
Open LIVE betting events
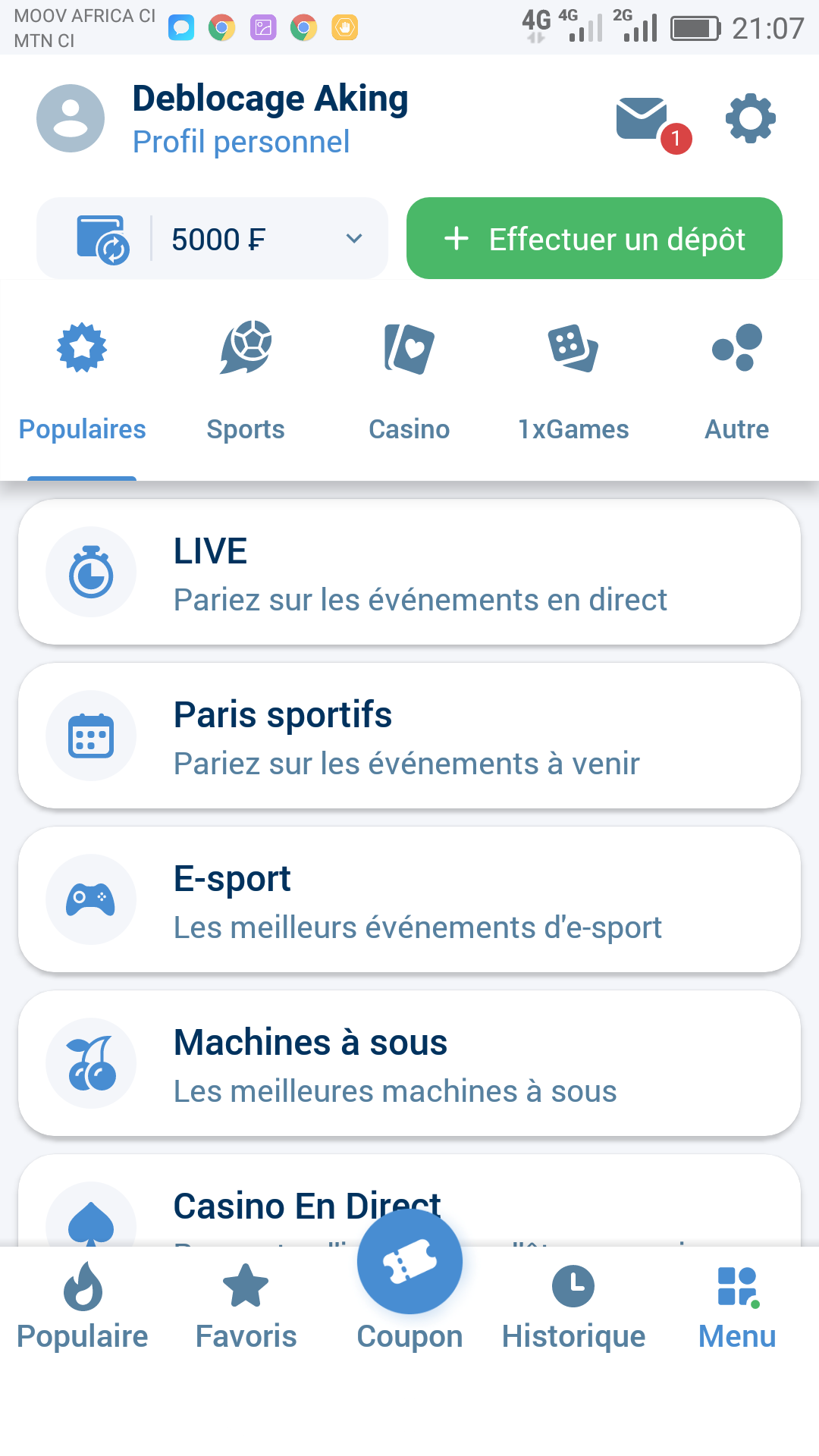coord(409,573)
